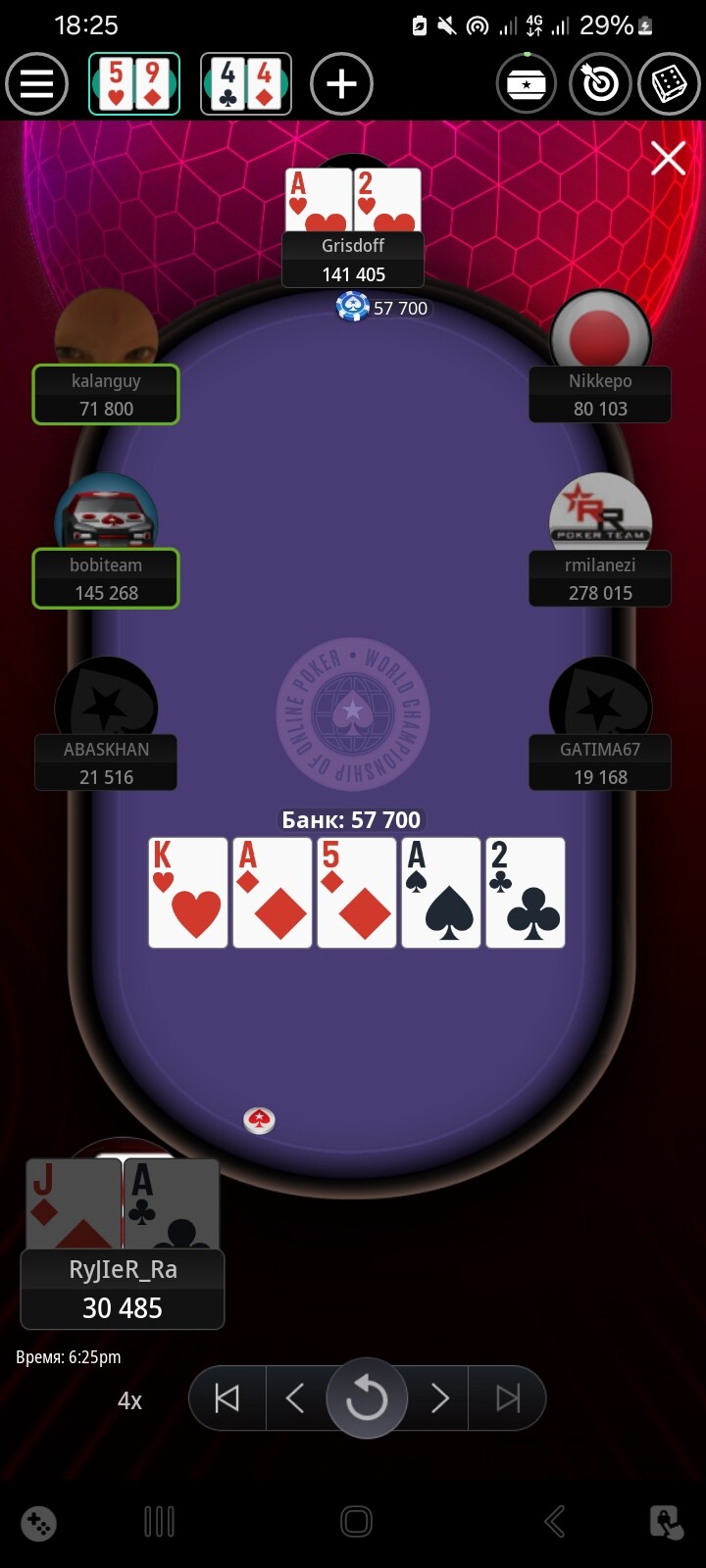The width and height of the screenshot is (706, 1568).
Task: Go back using system navigation arrow
Action: click(554, 1522)
